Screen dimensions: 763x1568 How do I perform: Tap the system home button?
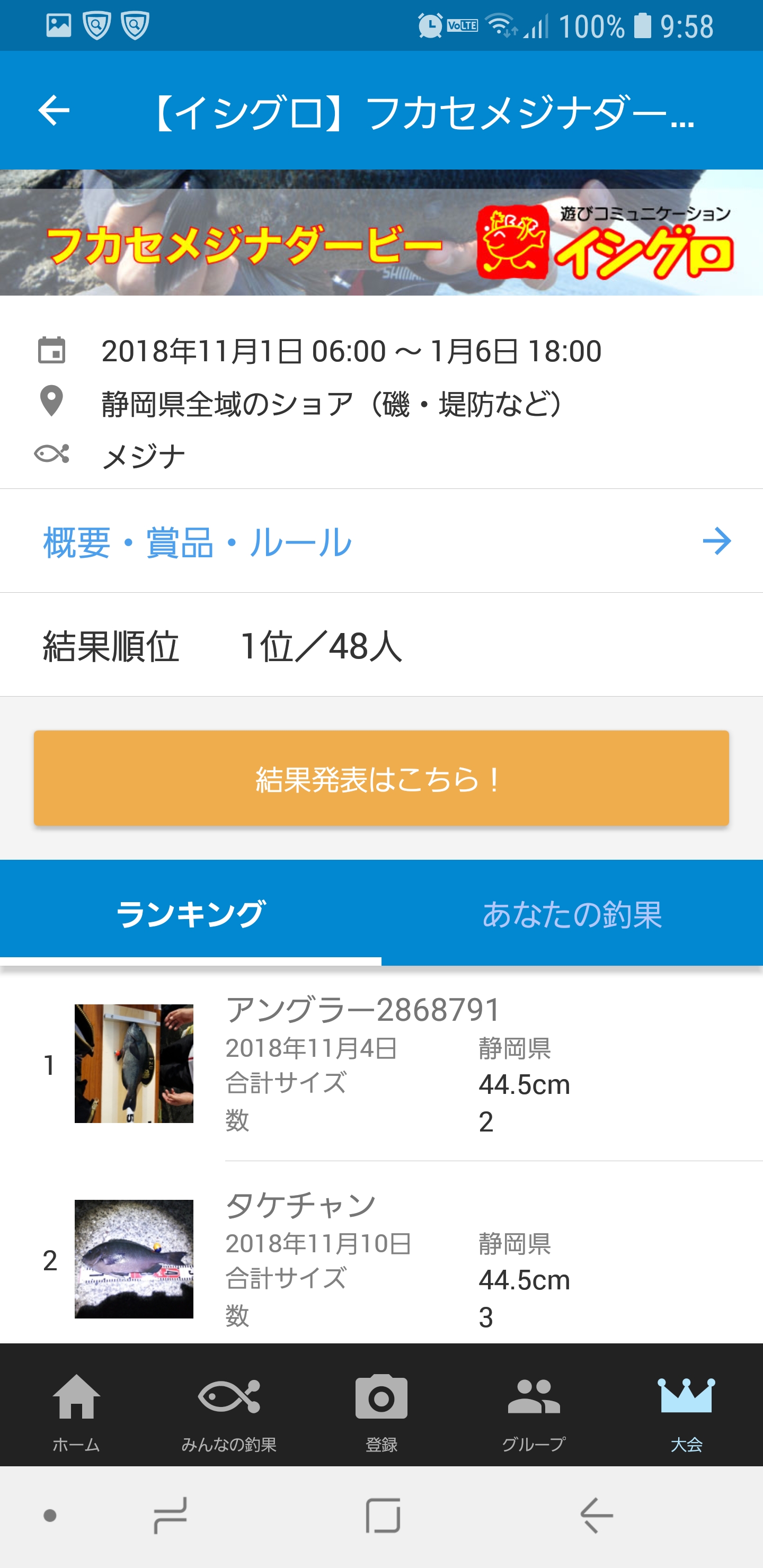(x=383, y=1516)
